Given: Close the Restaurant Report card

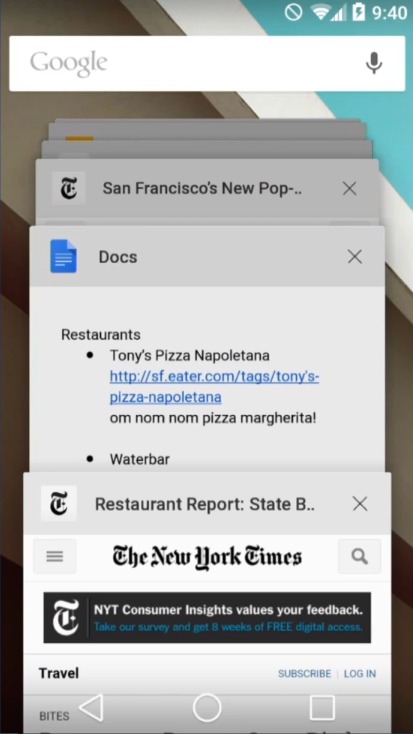Looking at the screenshot, I should [x=360, y=504].
